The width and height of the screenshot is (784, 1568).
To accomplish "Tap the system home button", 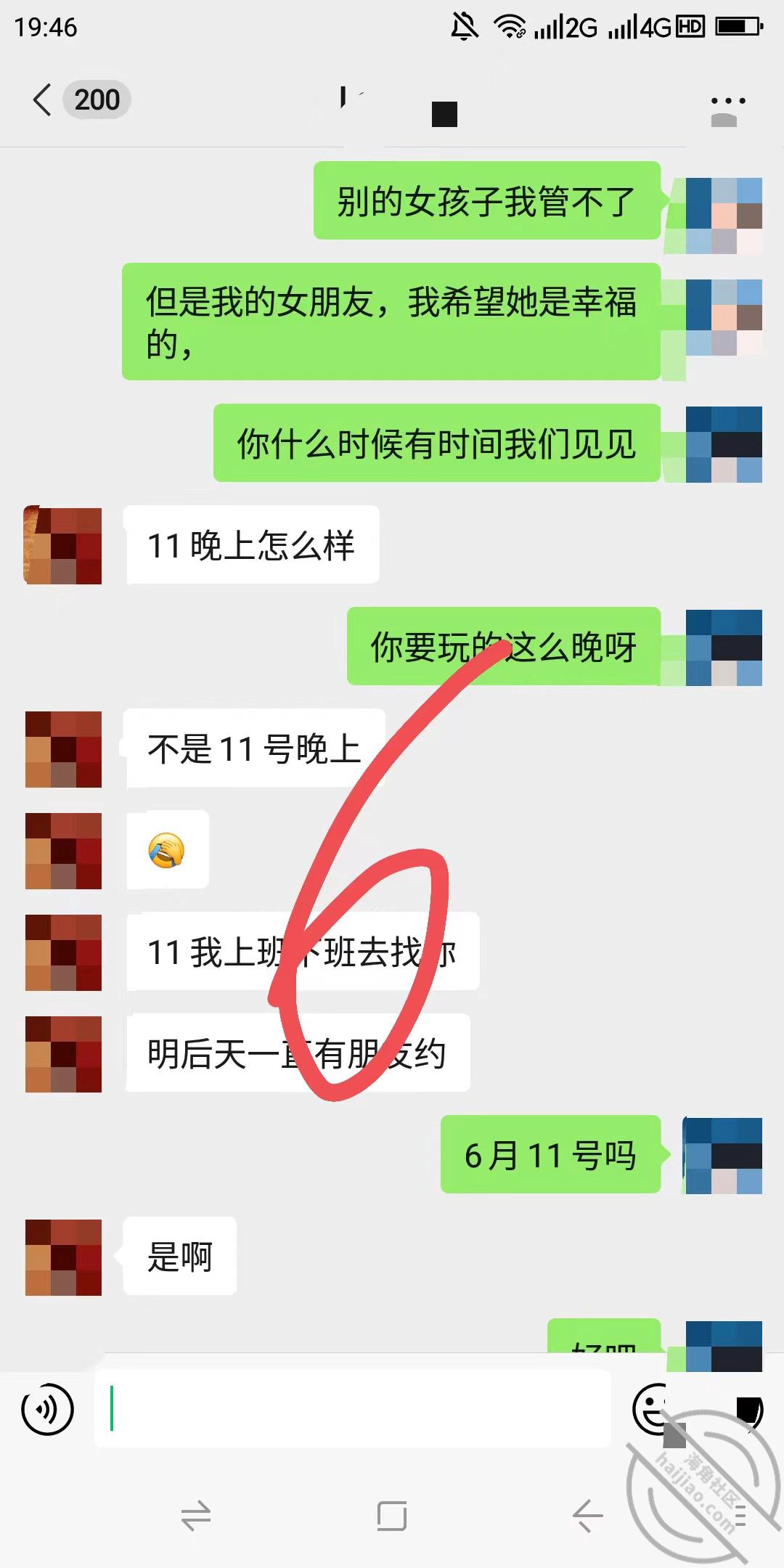I will pos(392,1516).
